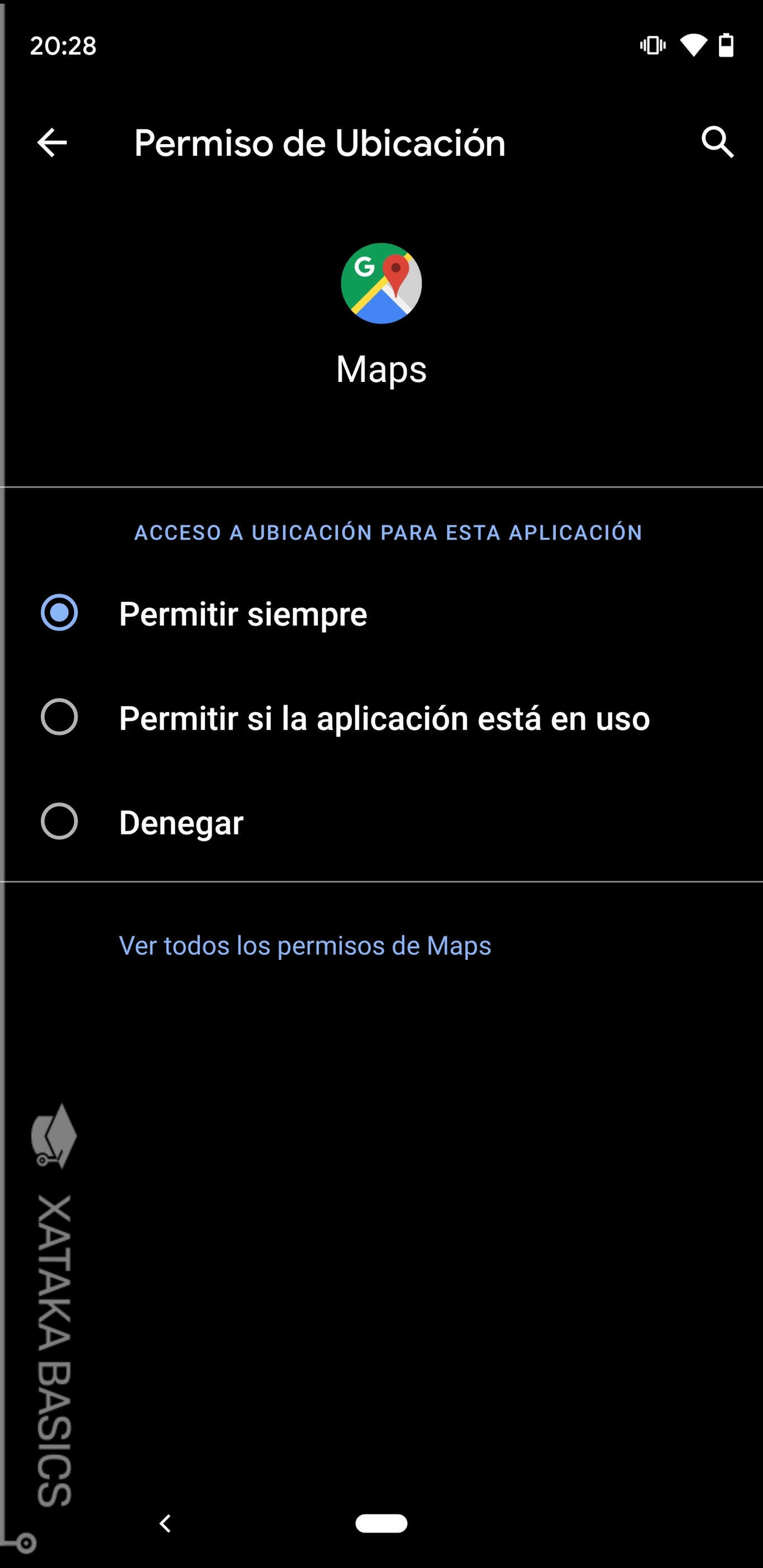Tap the Acceso a Ubicación section header

point(388,532)
